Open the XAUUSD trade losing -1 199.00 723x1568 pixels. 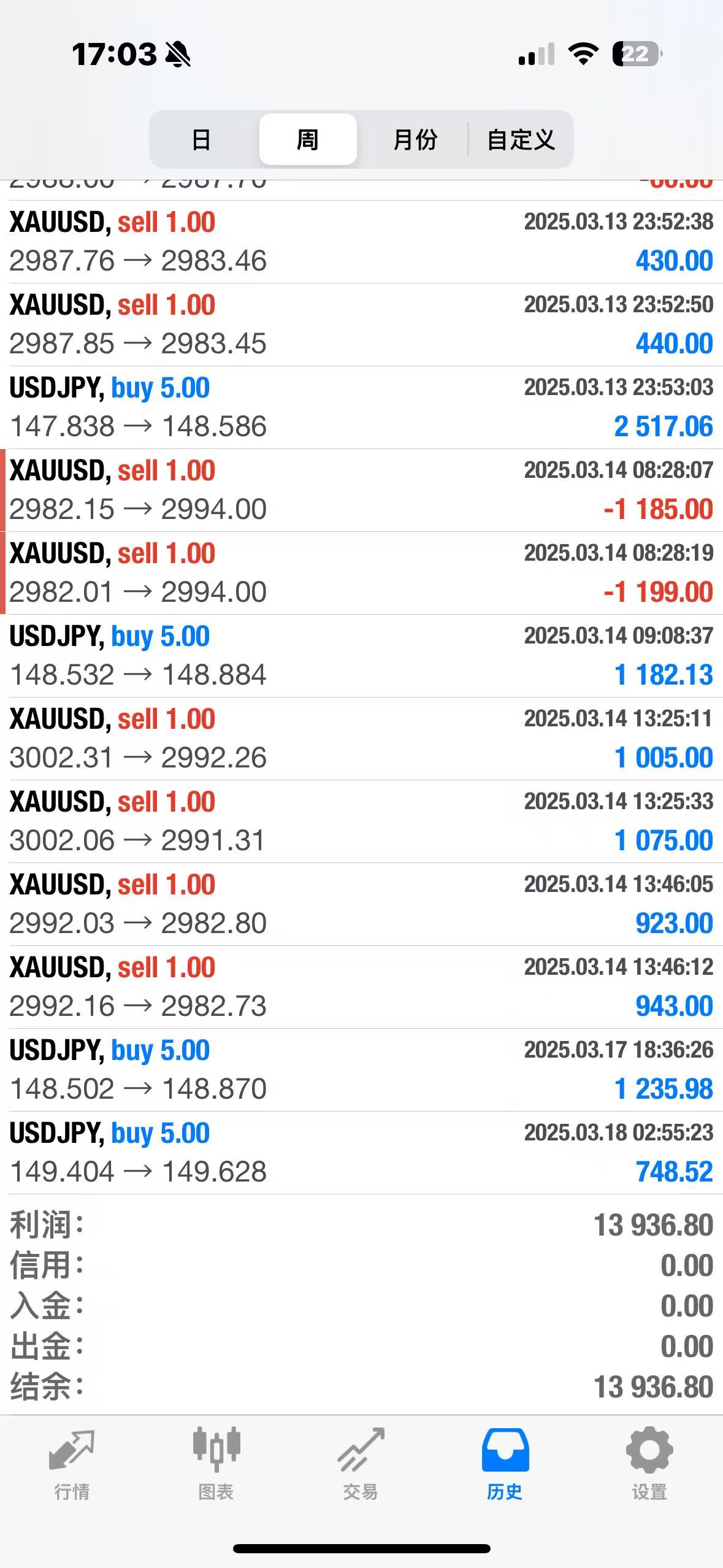click(x=361, y=573)
